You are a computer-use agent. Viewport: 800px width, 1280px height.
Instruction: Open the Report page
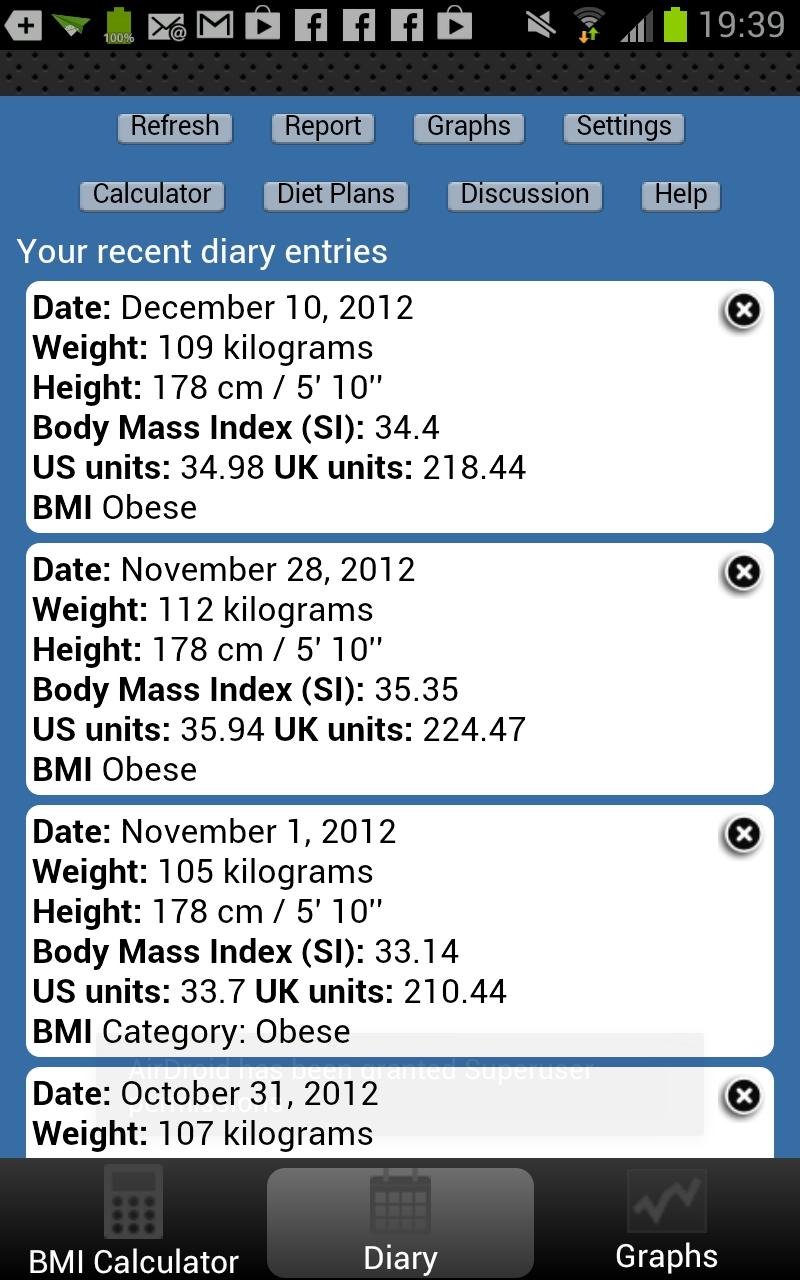[x=323, y=127]
